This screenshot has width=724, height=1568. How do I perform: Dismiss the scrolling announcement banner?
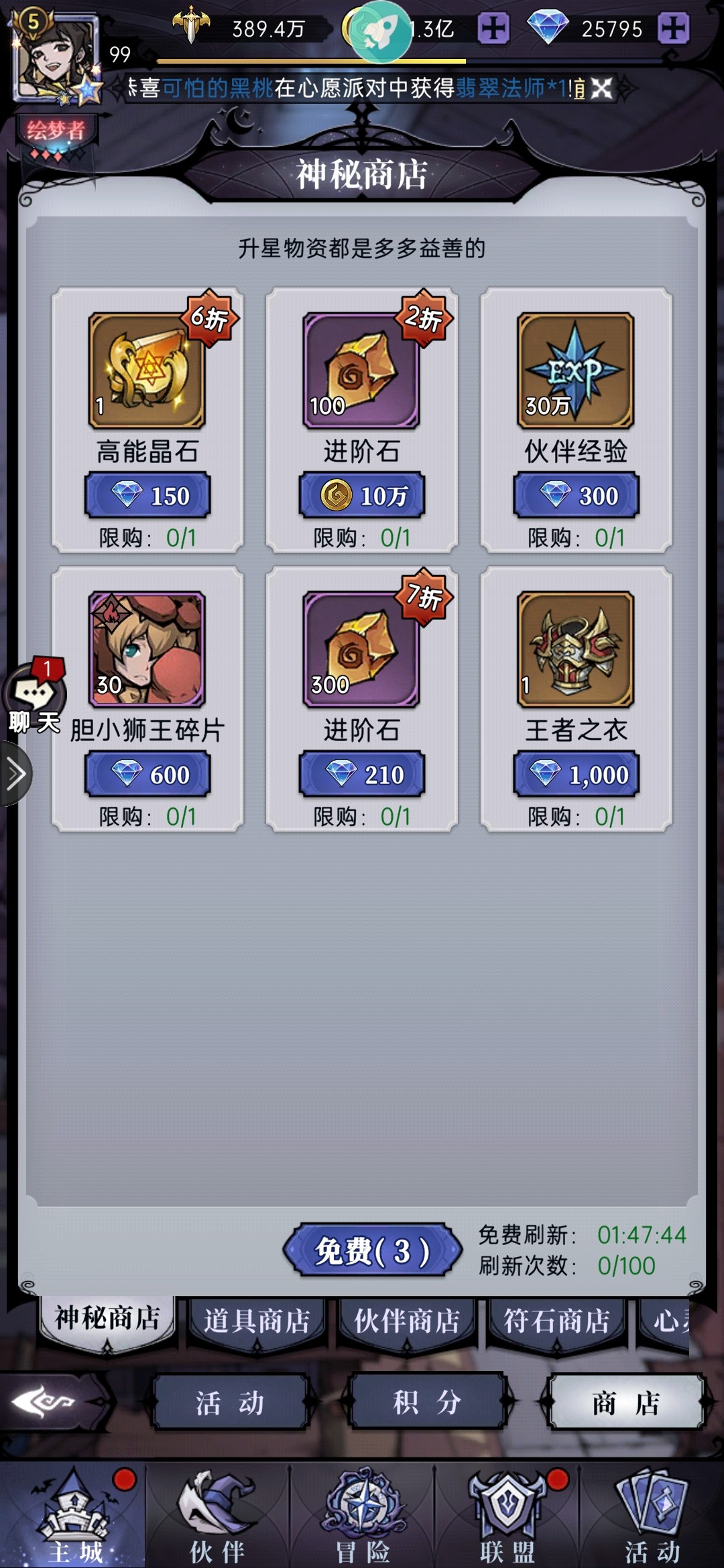coord(601,88)
